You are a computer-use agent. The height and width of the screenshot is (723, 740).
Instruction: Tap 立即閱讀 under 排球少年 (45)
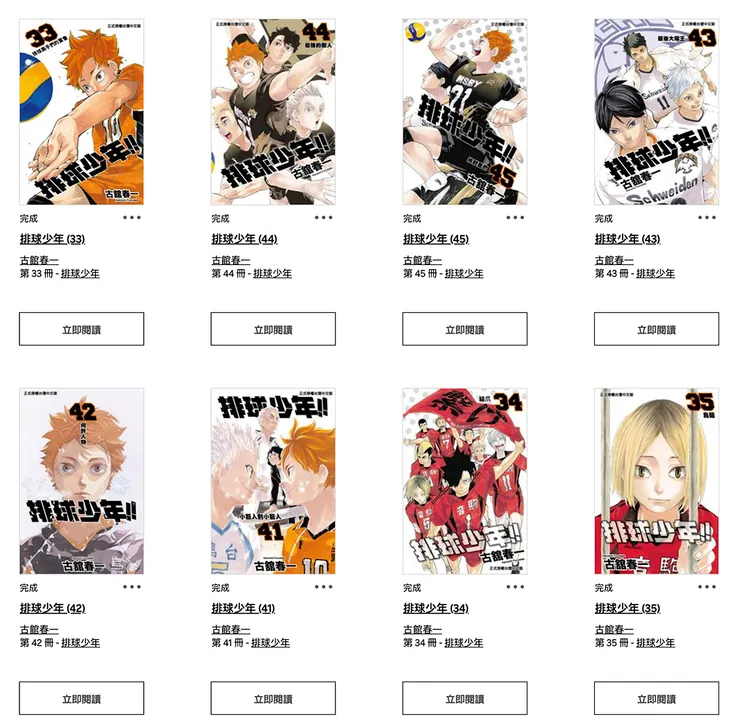(x=465, y=329)
